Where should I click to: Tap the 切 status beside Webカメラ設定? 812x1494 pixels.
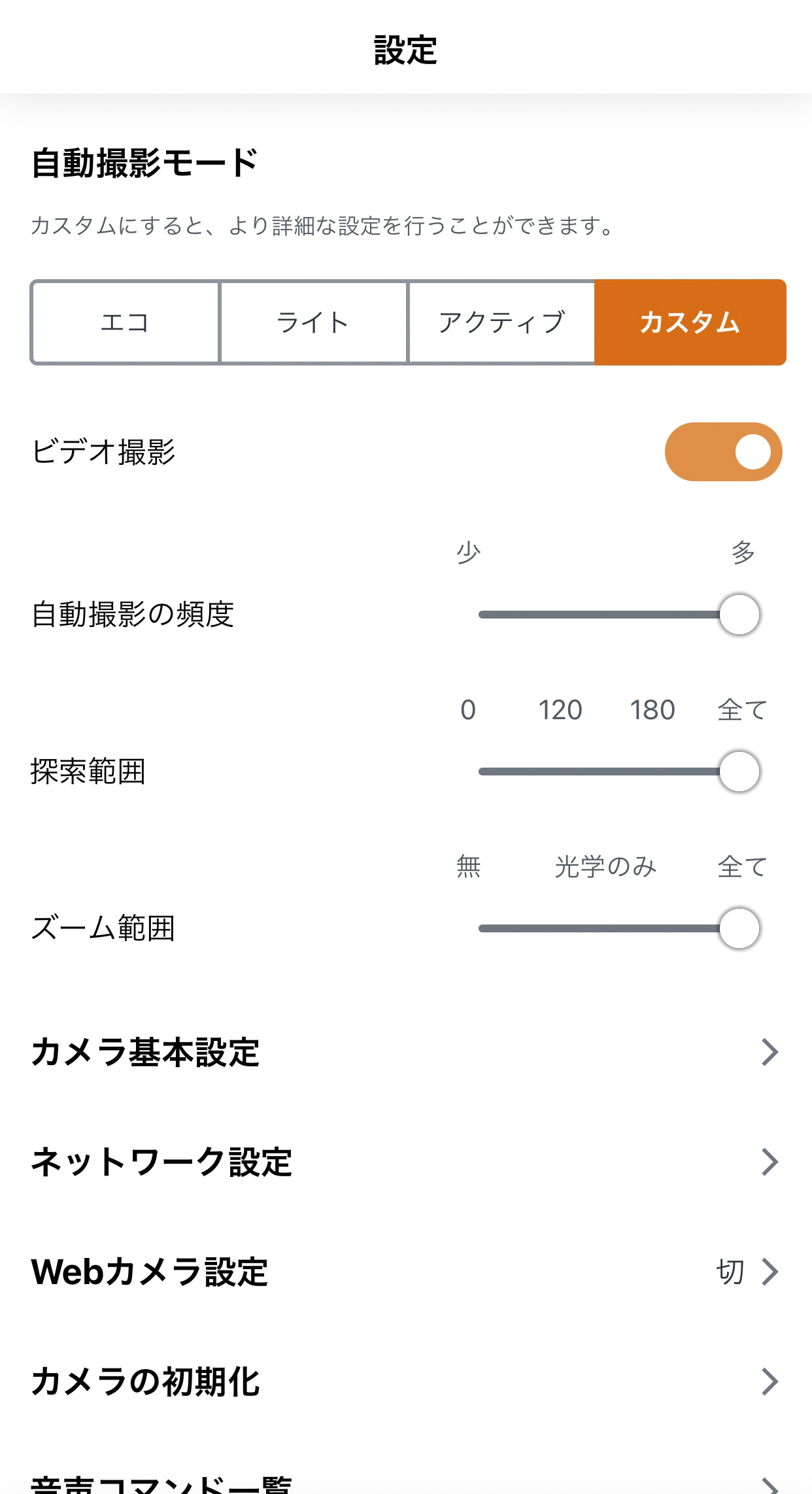pyautogui.click(x=730, y=1270)
